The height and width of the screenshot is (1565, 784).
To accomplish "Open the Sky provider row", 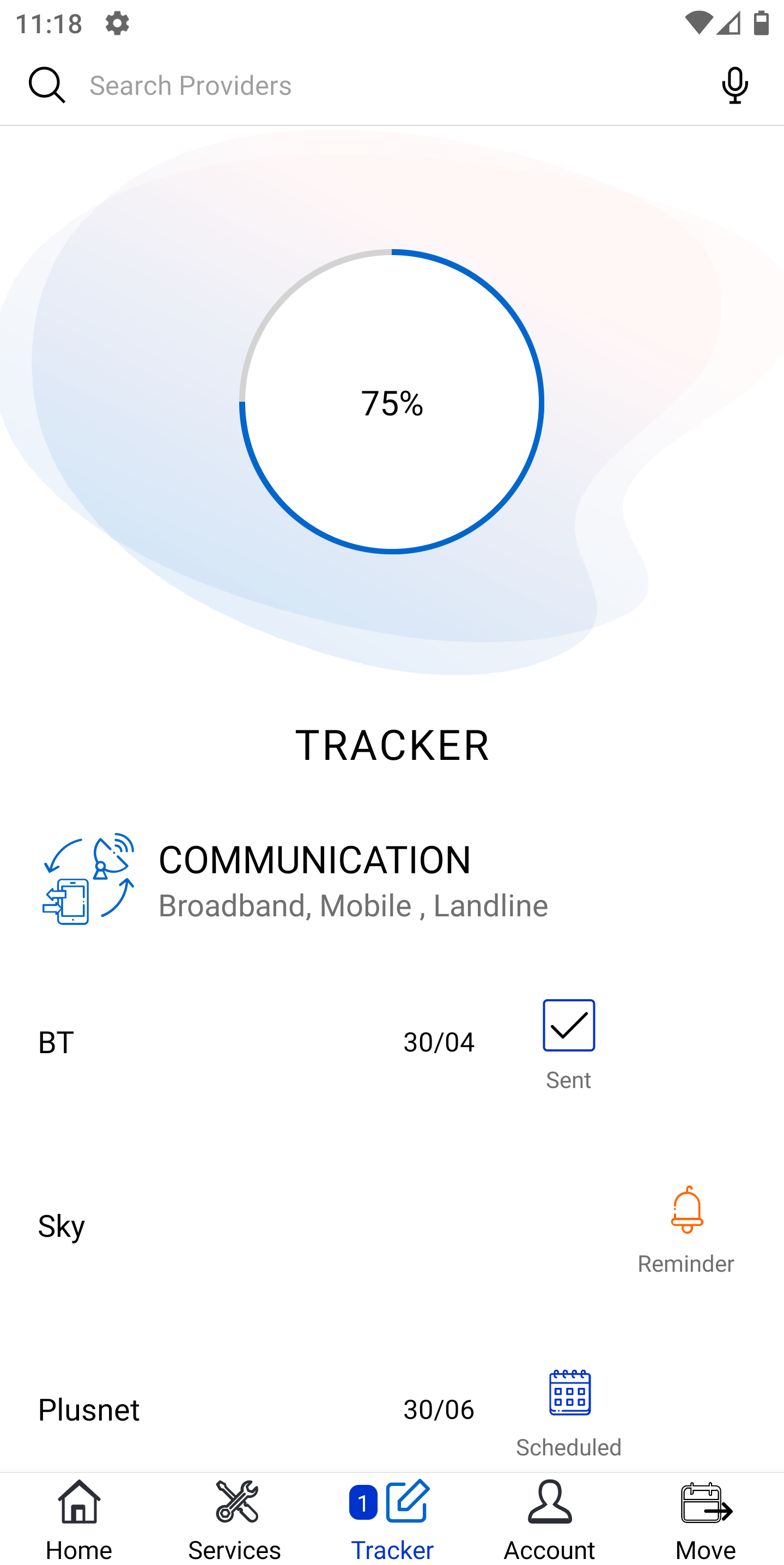I will (392, 1226).
